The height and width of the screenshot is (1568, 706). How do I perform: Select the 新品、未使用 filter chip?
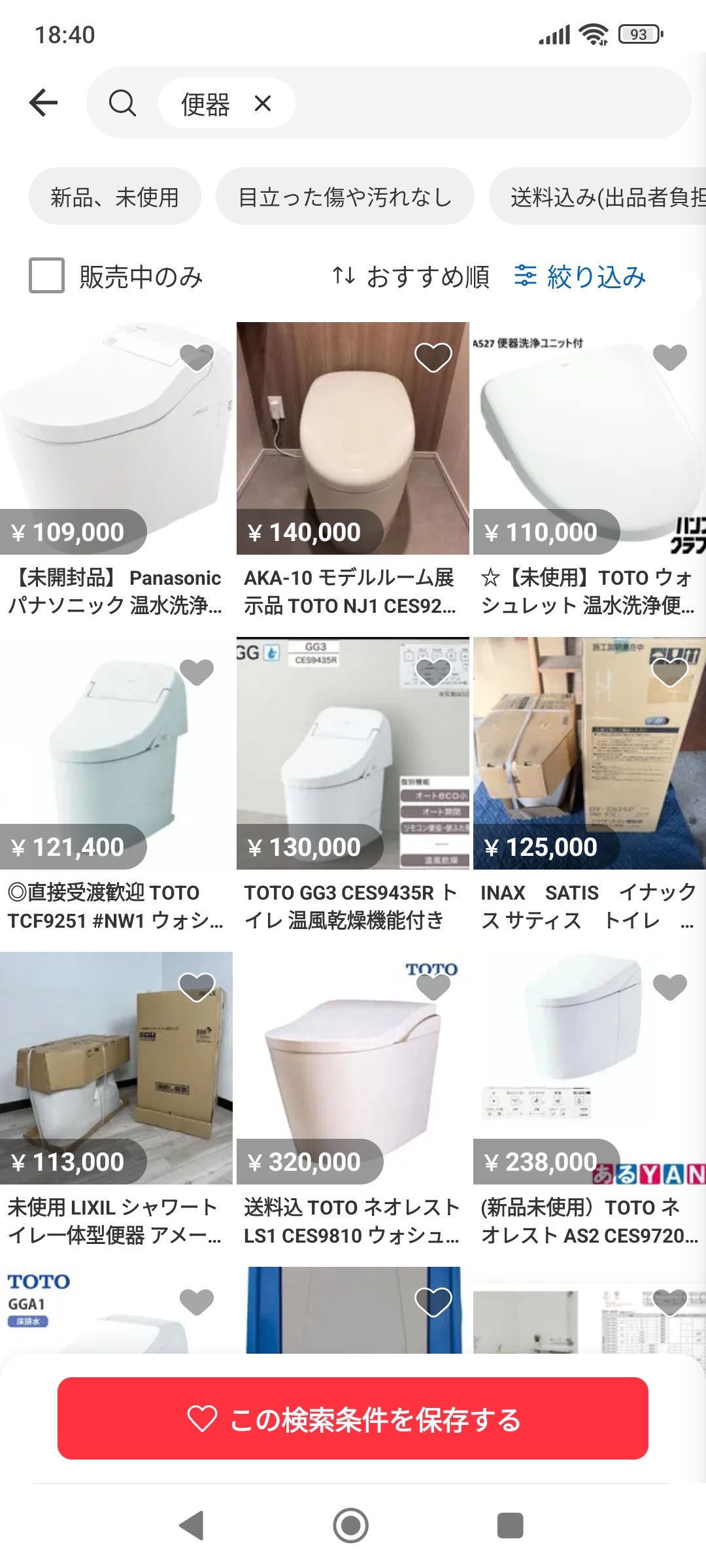coord(114,197)
